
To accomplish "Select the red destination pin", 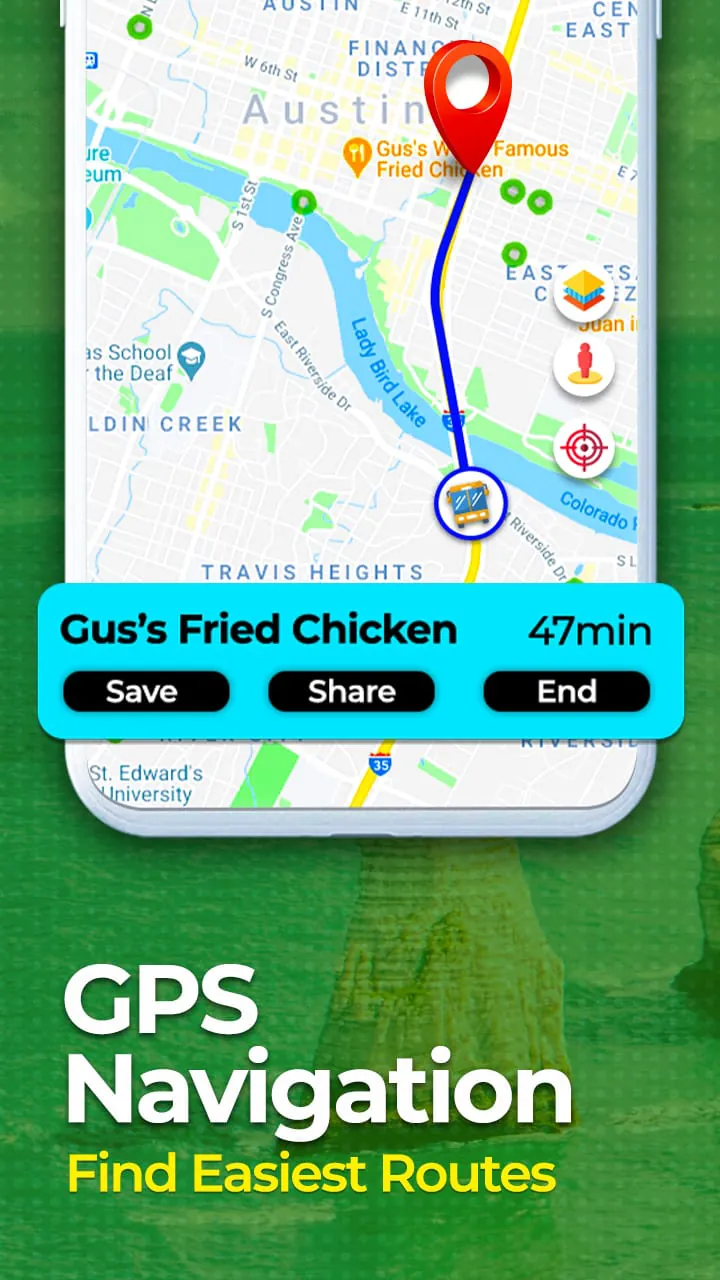I will [x=466, y=90].
